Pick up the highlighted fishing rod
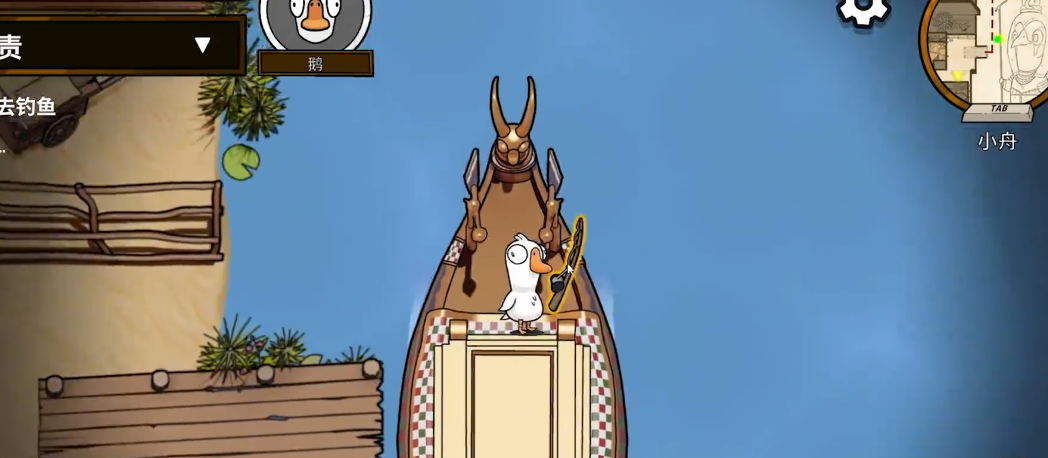 [565, 266]
